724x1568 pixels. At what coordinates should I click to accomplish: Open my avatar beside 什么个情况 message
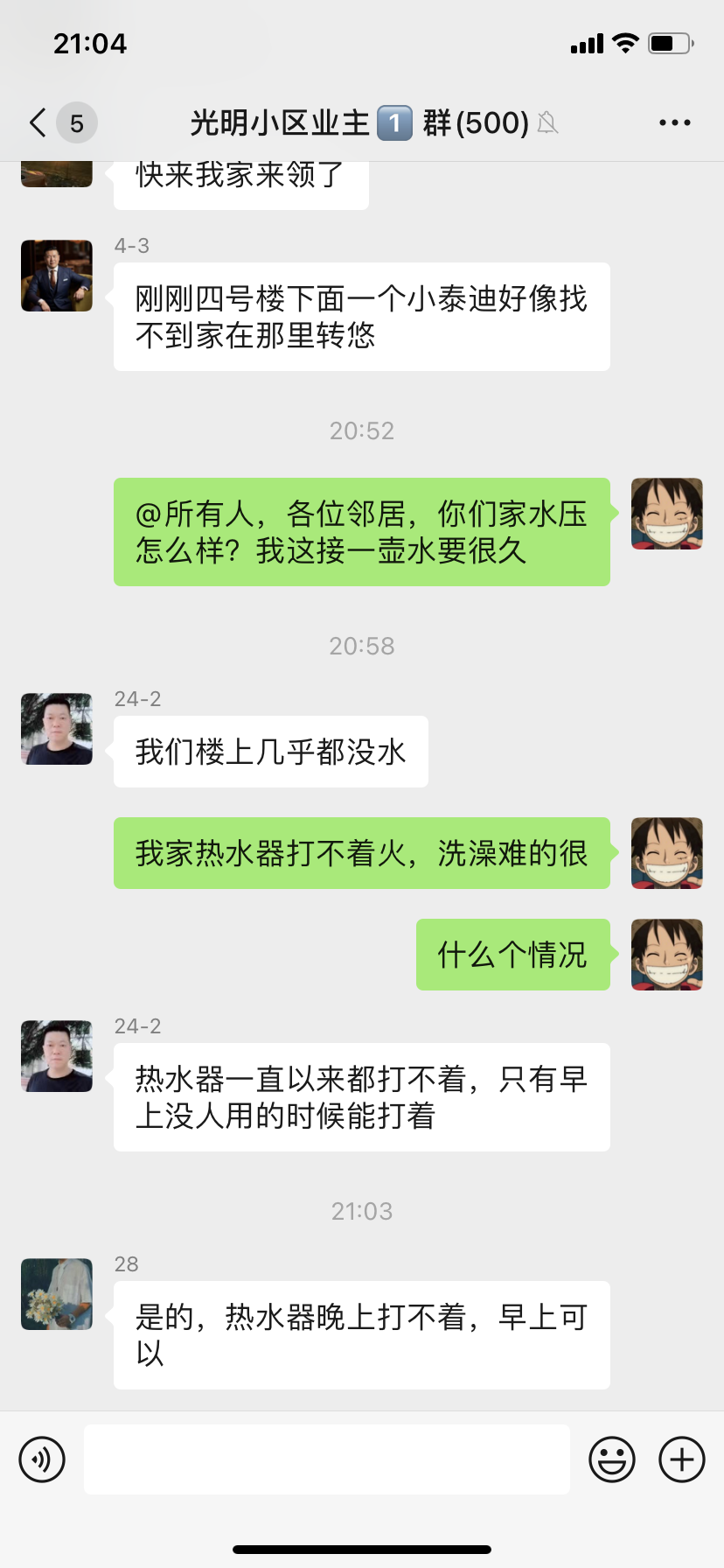(x=666, y=955)
